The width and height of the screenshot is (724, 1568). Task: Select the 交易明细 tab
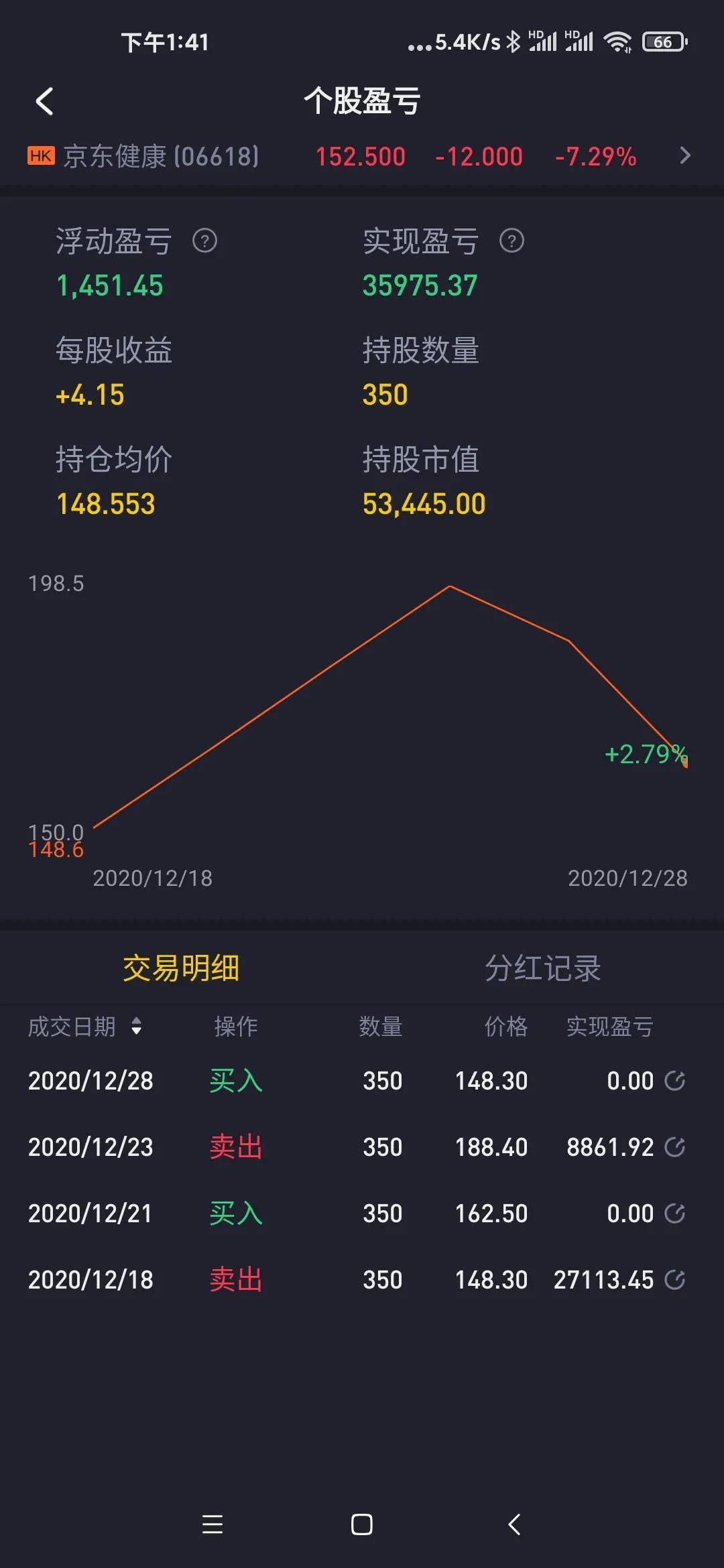click(x=181, y=968)
